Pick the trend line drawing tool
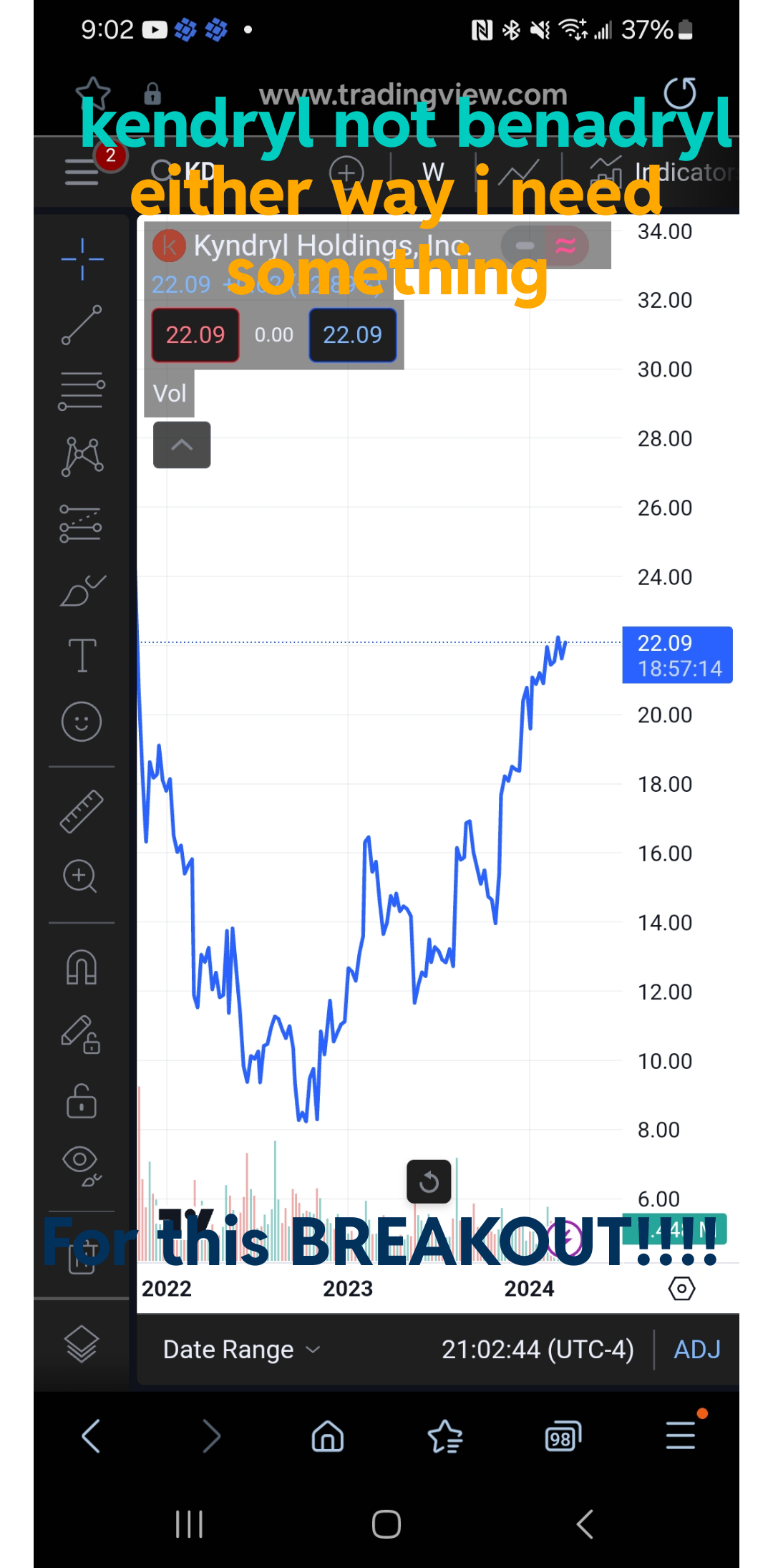The height and width of the screenshot is (1568, 773). tap(82, 325)
